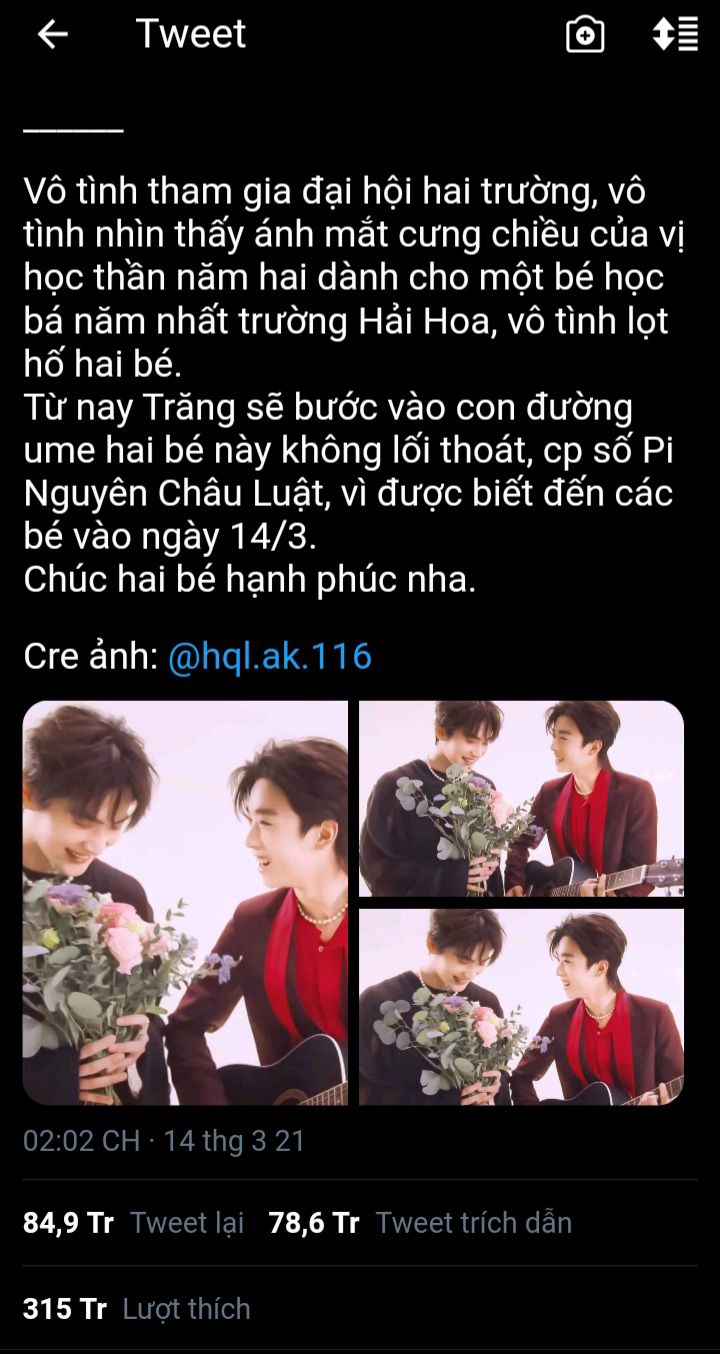The height and width of the screenshot is (1354, 720).
Task: Show the 315 Tr Lượt thích list
Action: [x=137, y=1308]
